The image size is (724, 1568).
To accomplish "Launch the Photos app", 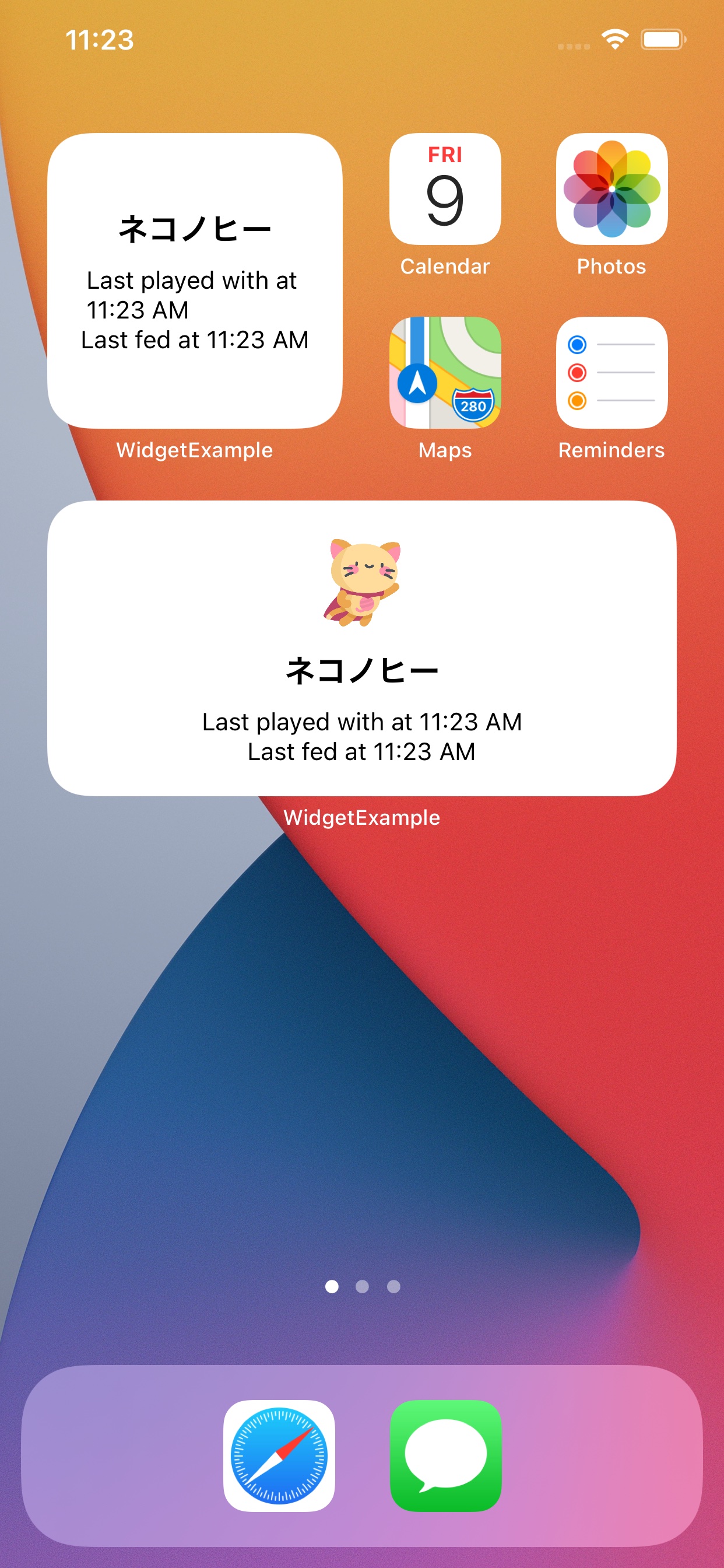I will [x=611, y=188].
